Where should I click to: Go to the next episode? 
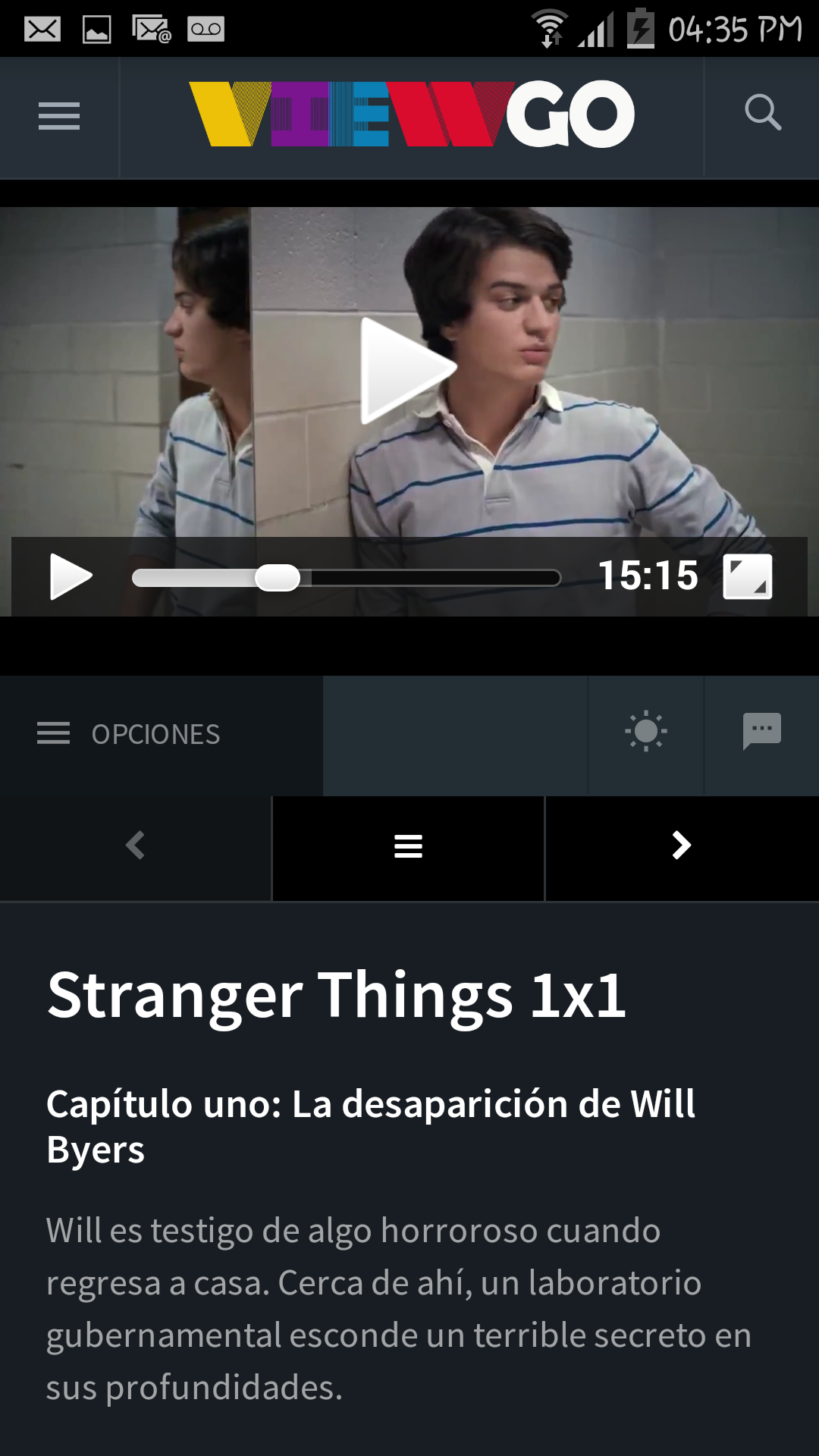coord(681,846)
